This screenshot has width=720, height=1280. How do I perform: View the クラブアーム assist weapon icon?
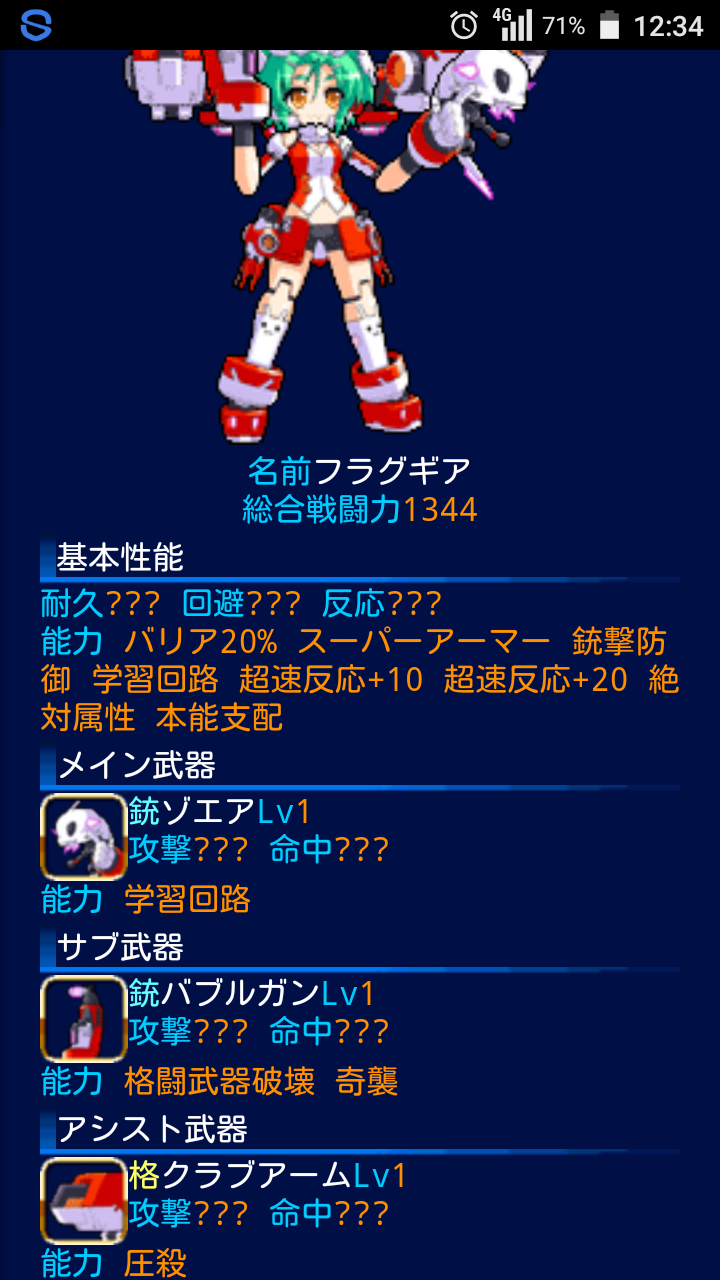83,1200
